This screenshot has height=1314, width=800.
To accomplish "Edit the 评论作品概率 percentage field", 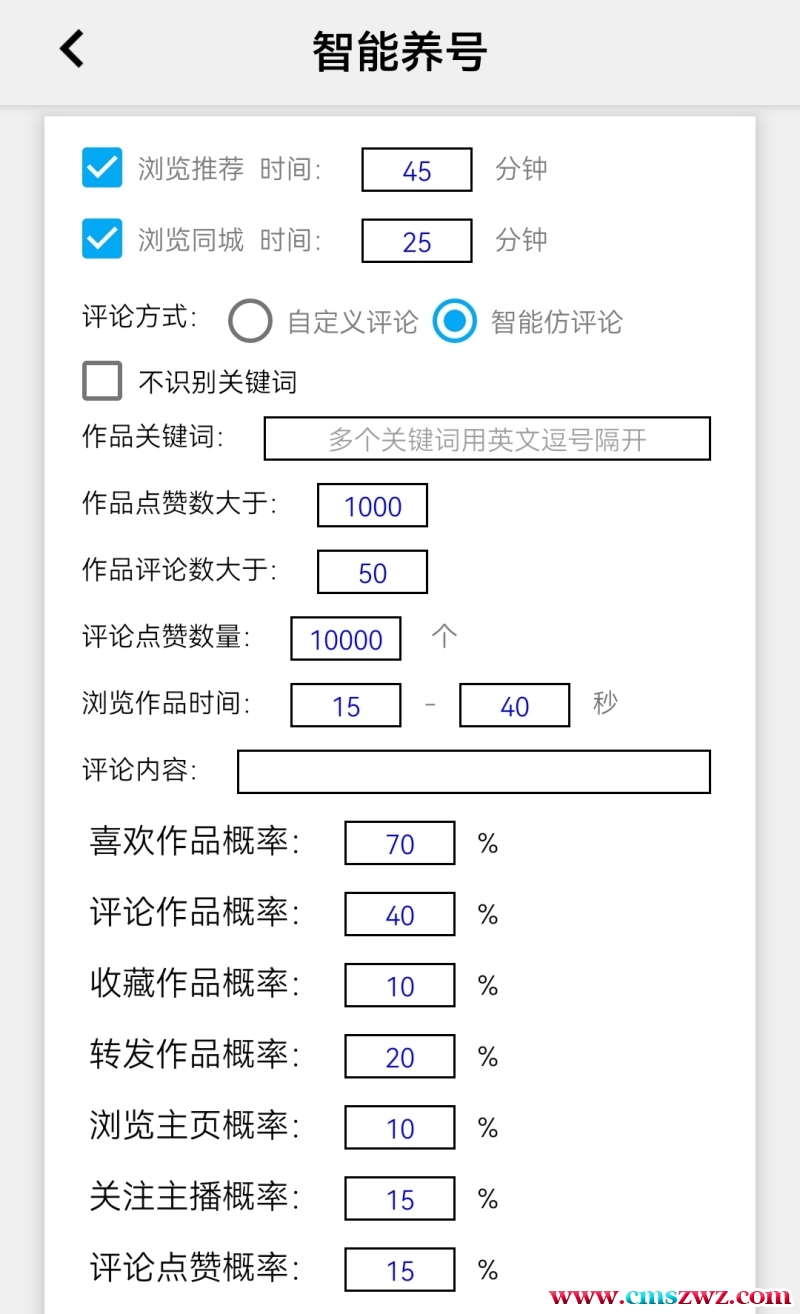I will [400, 914].
